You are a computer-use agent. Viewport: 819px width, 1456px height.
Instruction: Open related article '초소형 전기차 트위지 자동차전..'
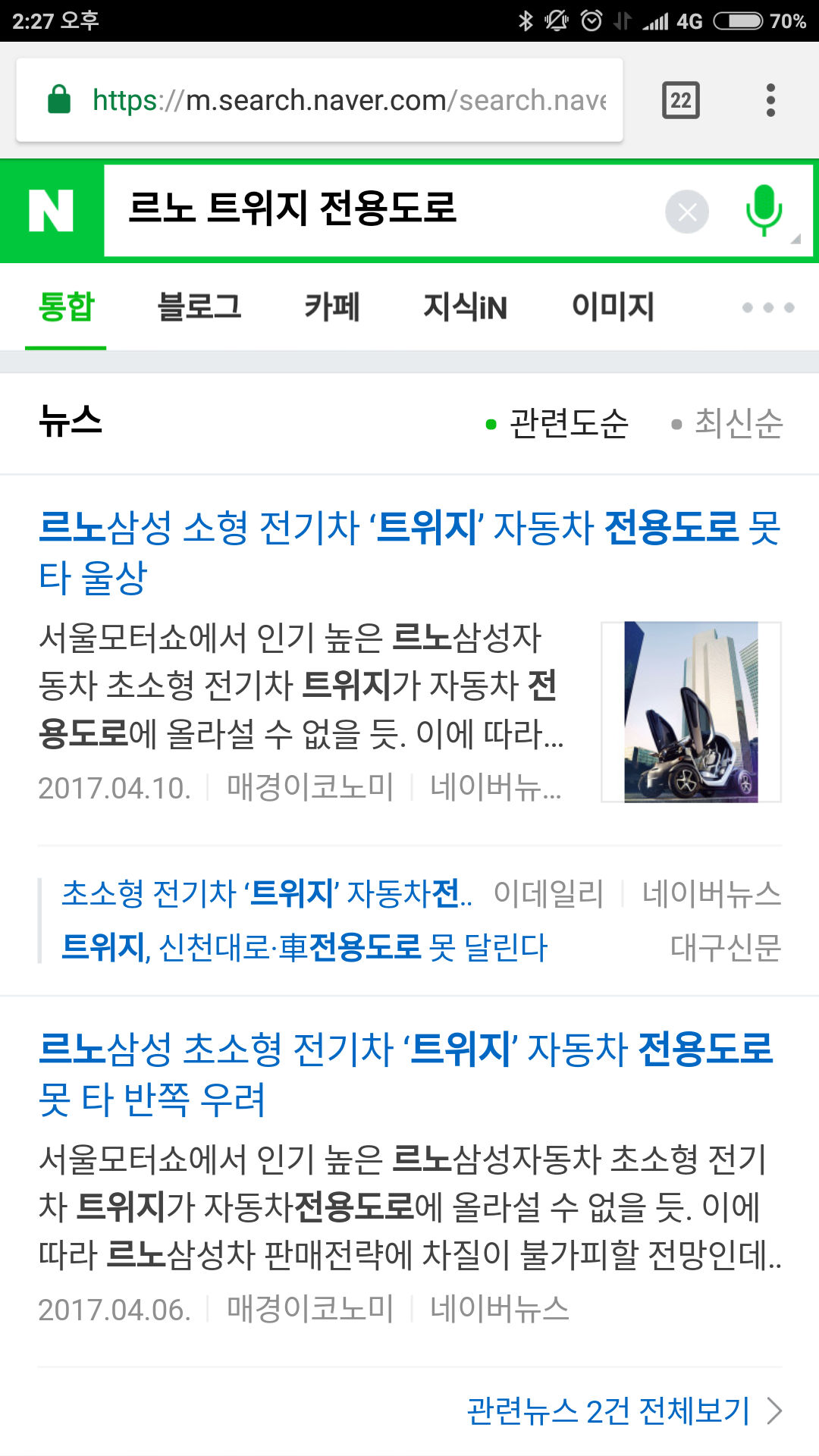coord(267,893)
